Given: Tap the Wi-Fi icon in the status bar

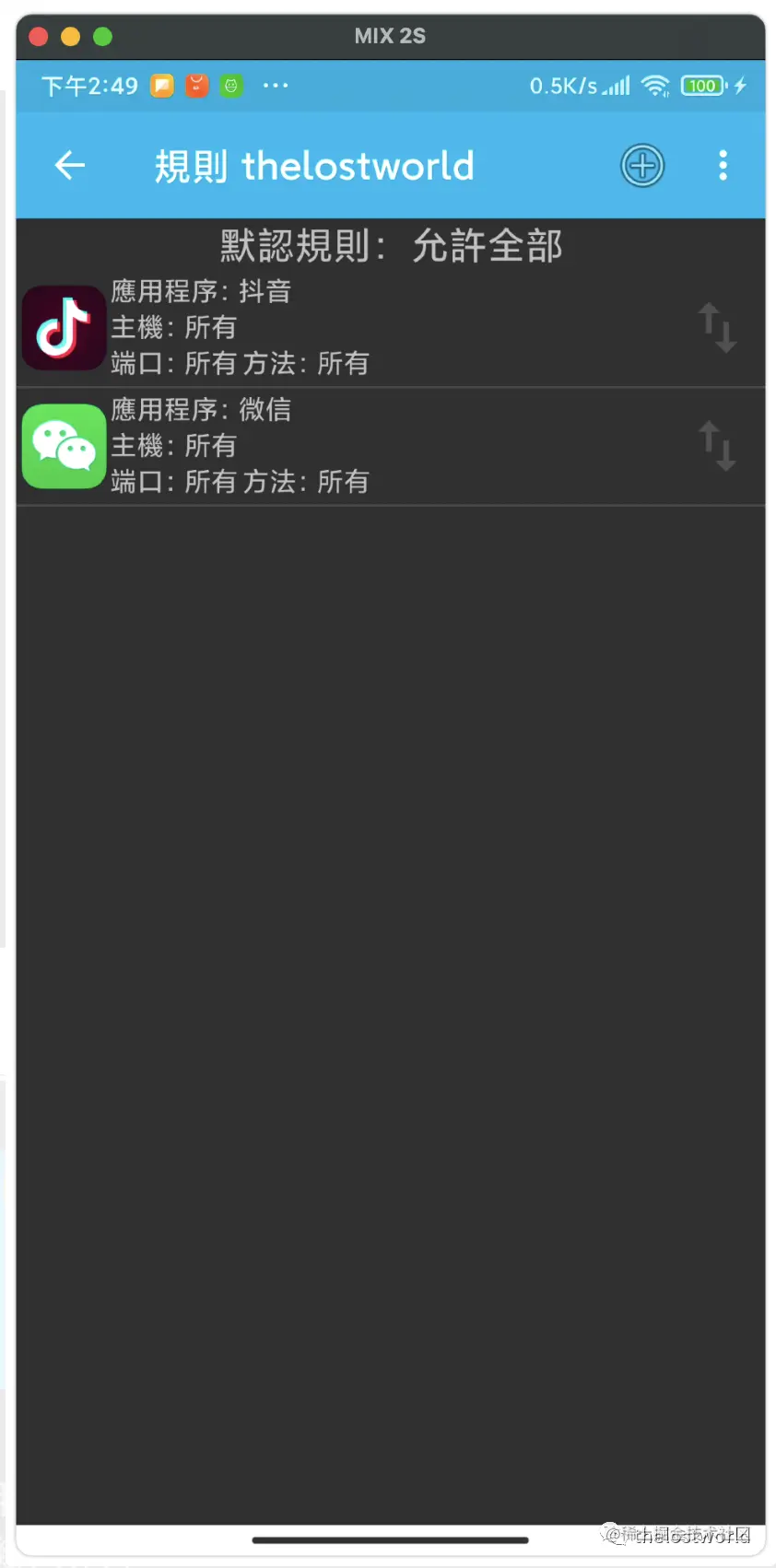Looking at the screenshot, I should (656, 85).
